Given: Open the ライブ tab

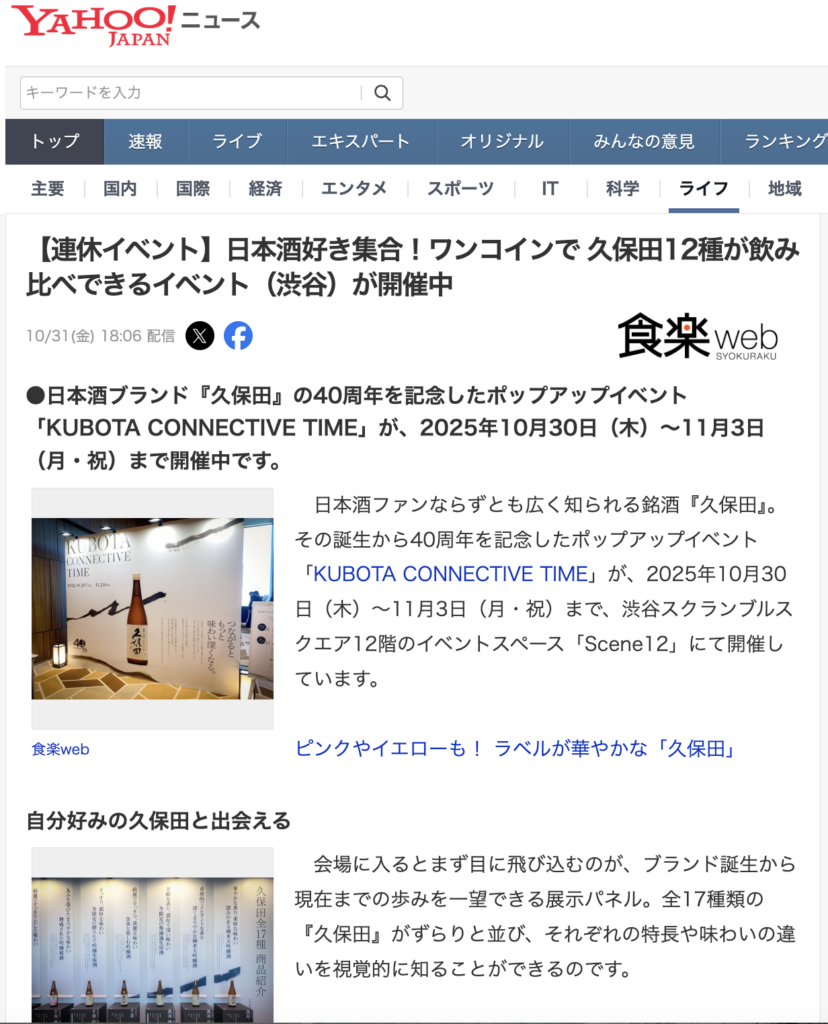Looking at the screenshot, I should point(237,142).
